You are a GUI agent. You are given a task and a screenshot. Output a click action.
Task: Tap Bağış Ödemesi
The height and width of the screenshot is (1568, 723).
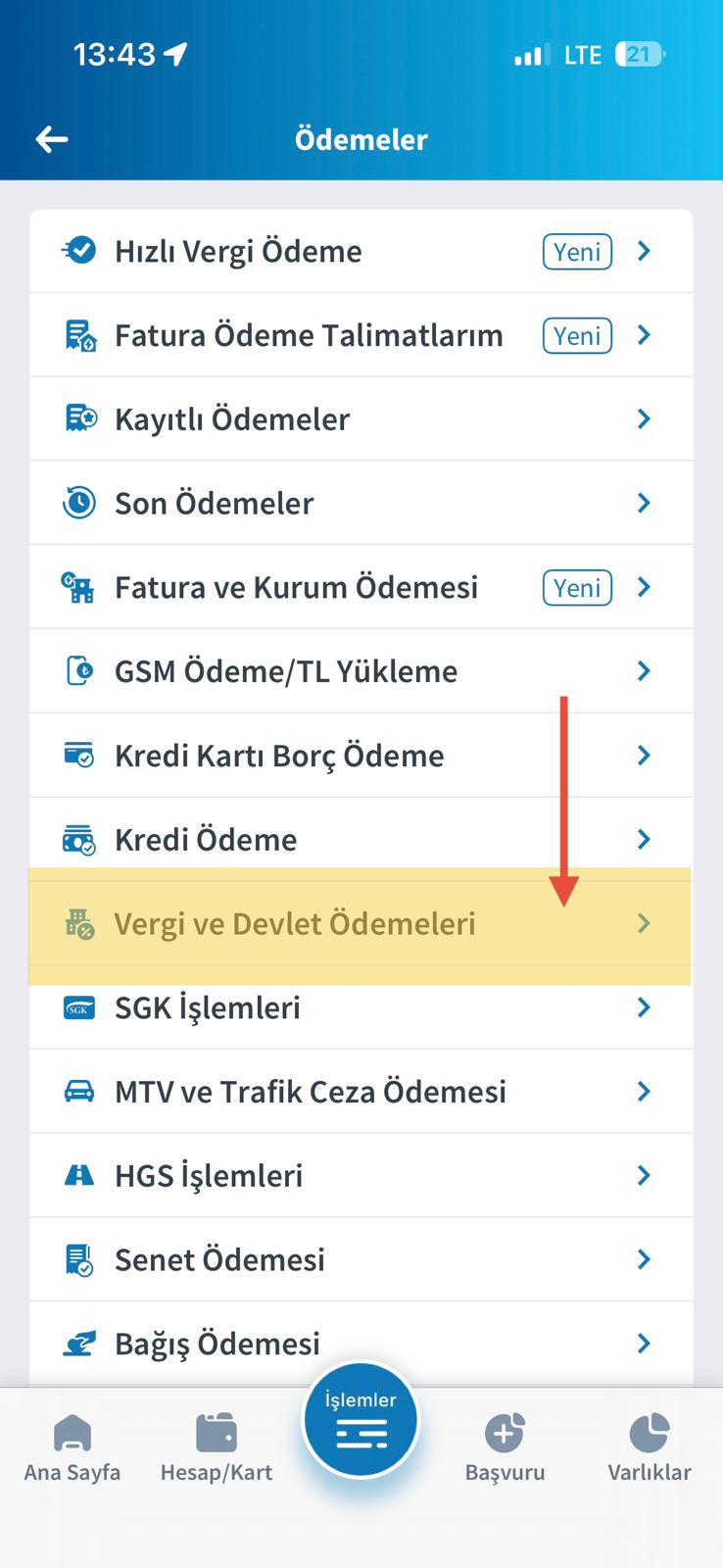pyautogui.click(x=361, y=1345)
